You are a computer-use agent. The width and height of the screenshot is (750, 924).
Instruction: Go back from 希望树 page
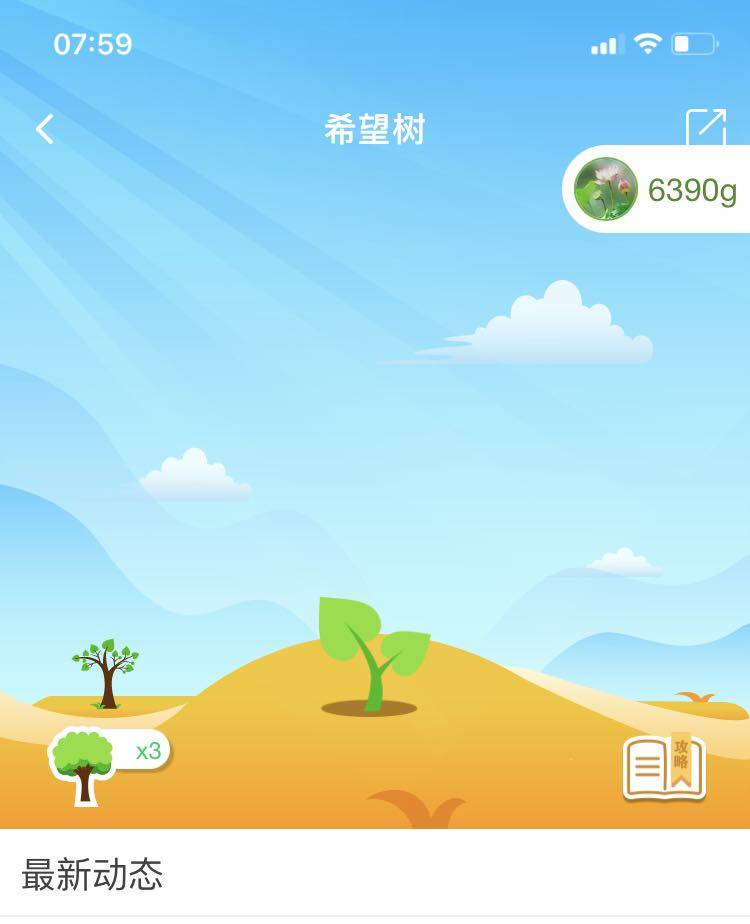[x=45, y=129]
